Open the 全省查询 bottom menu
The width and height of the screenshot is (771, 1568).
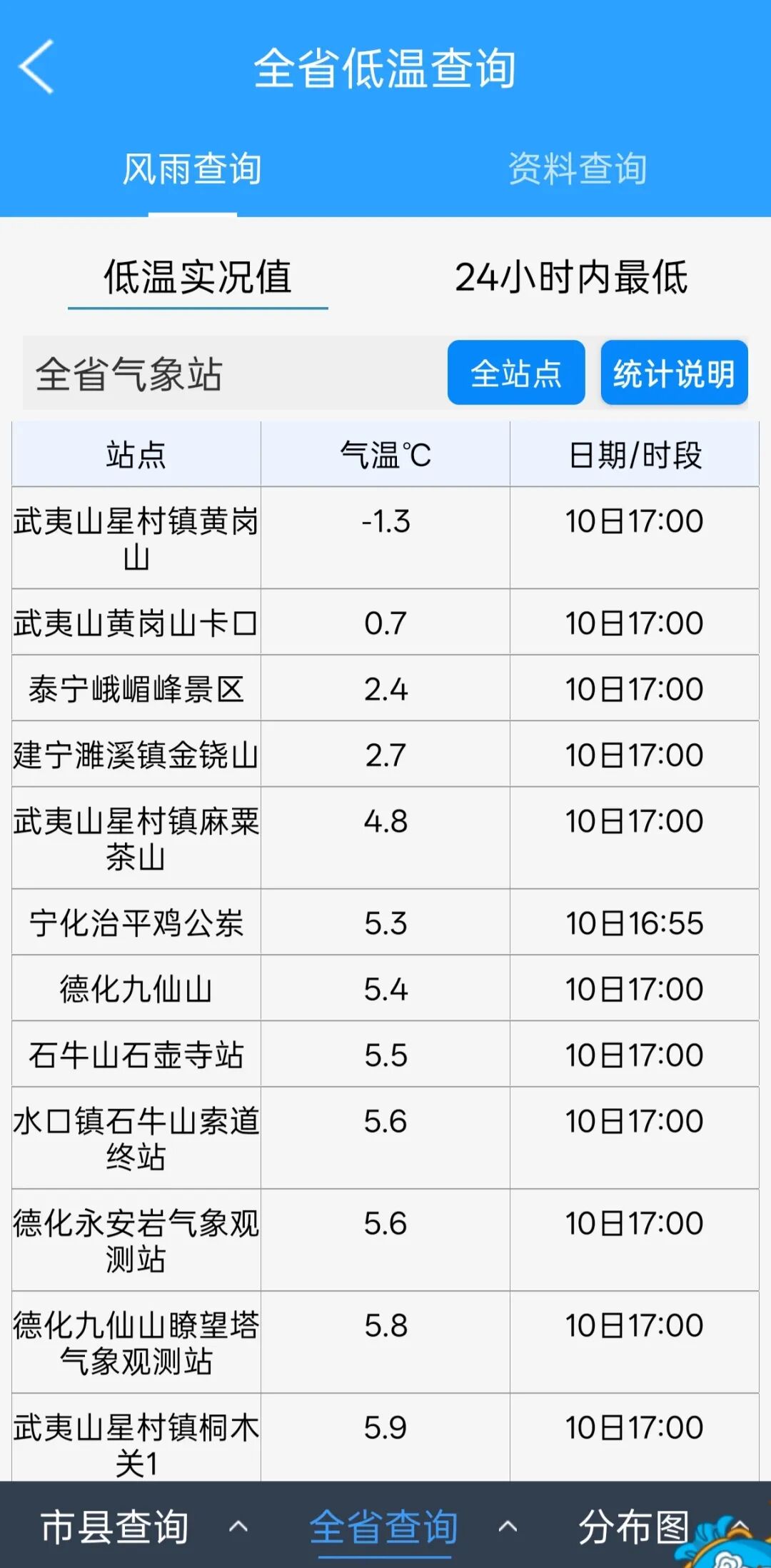[384, 1527]
